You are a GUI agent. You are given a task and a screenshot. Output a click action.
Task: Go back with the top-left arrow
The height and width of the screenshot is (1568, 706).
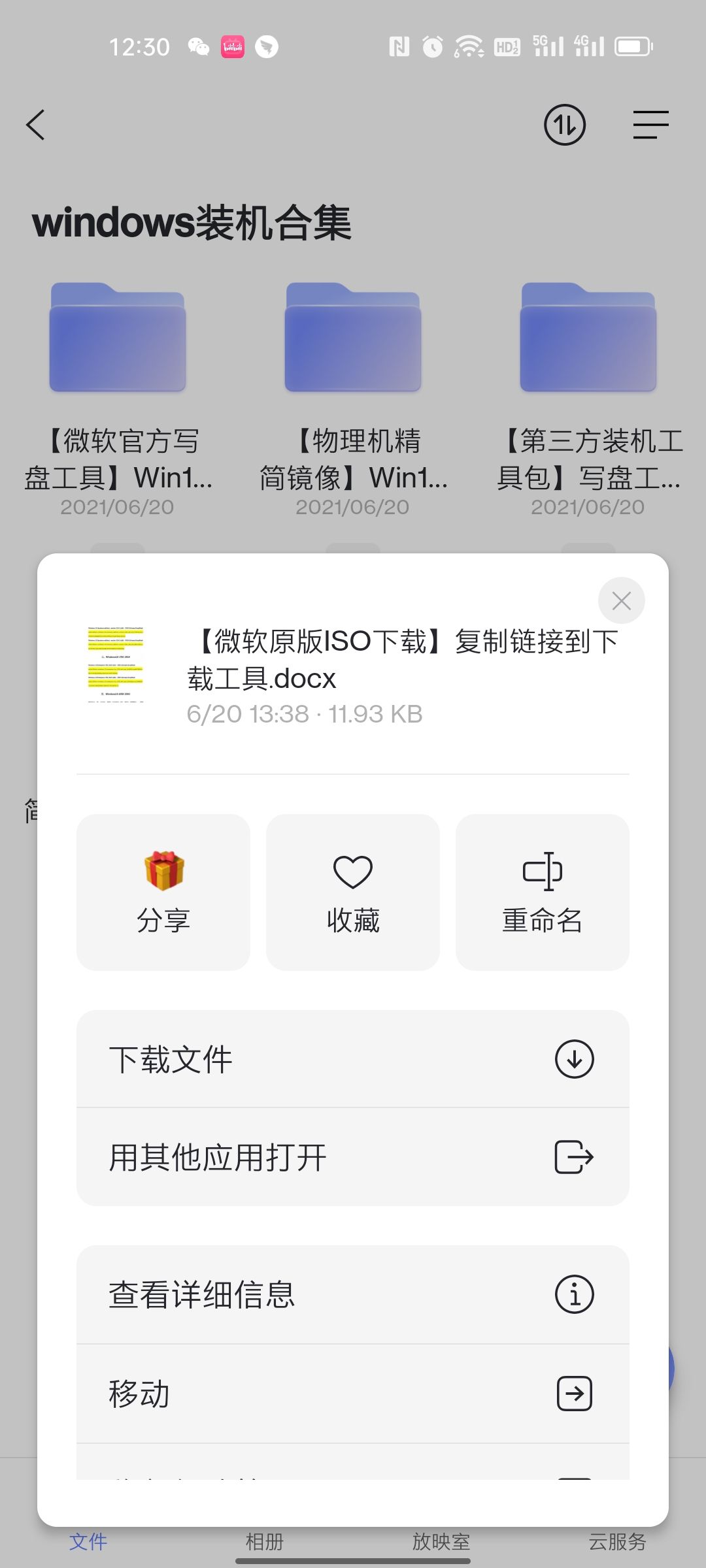pos(36,125)
